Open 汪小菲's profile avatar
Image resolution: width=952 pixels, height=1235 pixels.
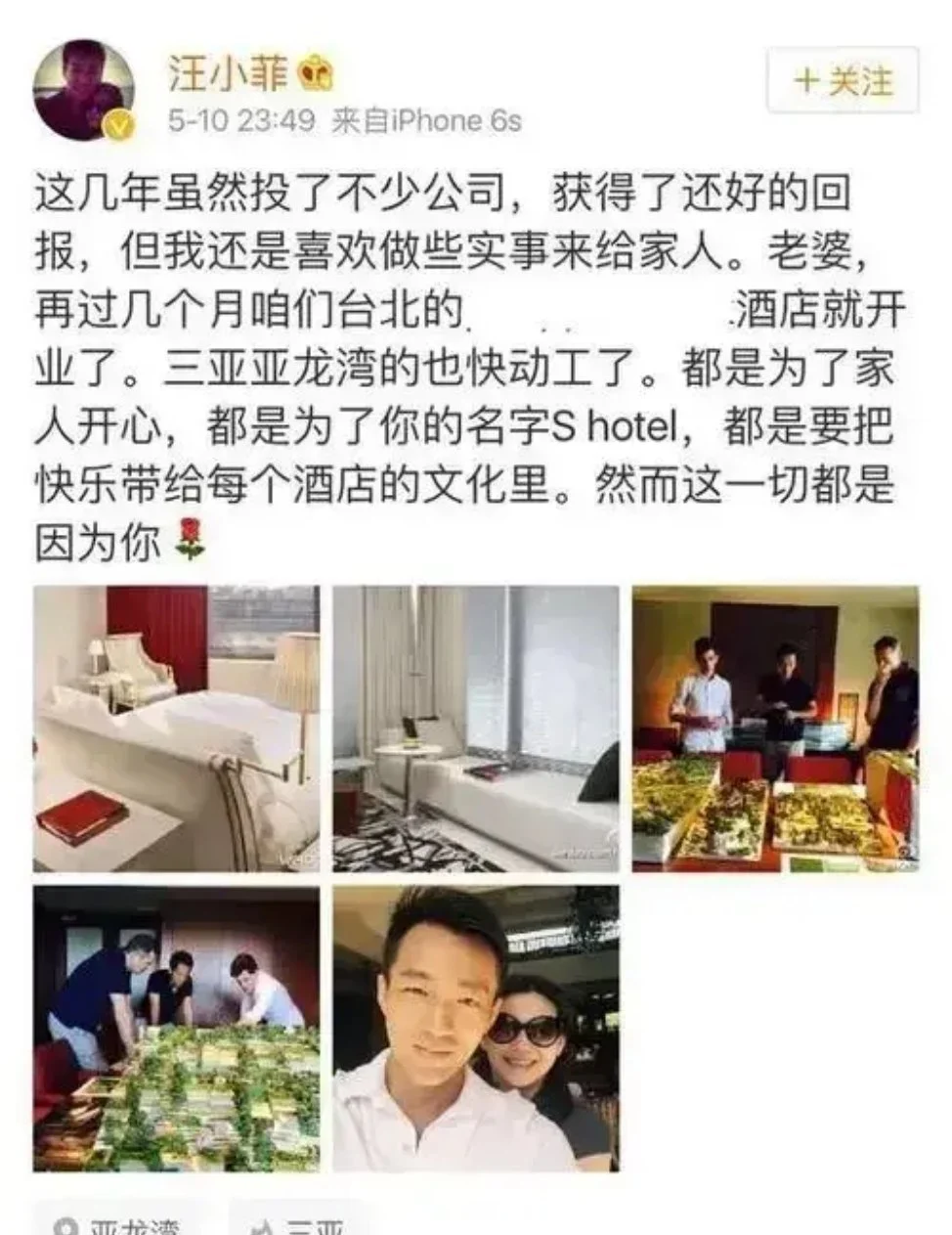pyautogui.click(x=83, y=91)
